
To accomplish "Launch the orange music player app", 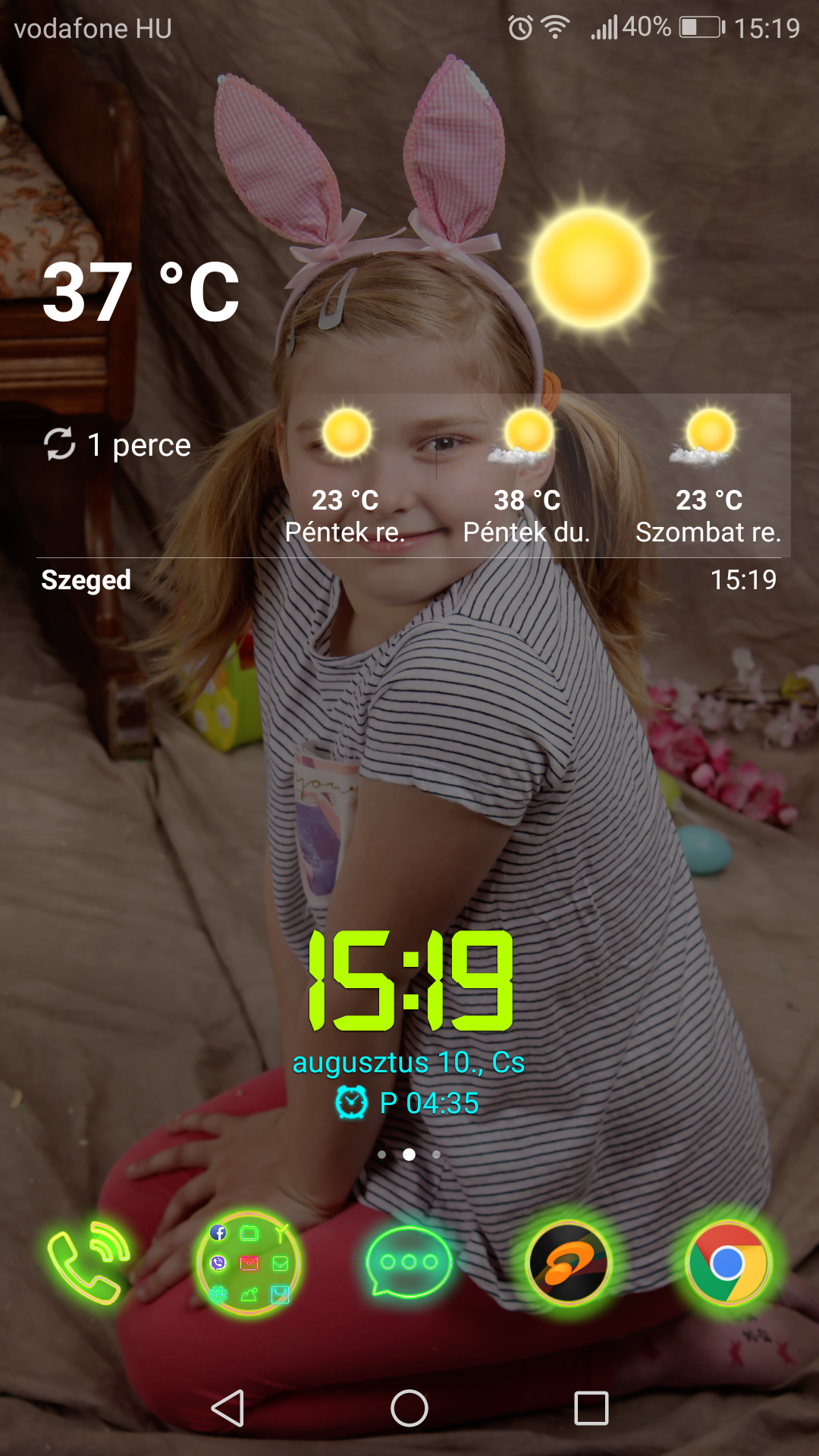I will click(x=569, y=1263).
